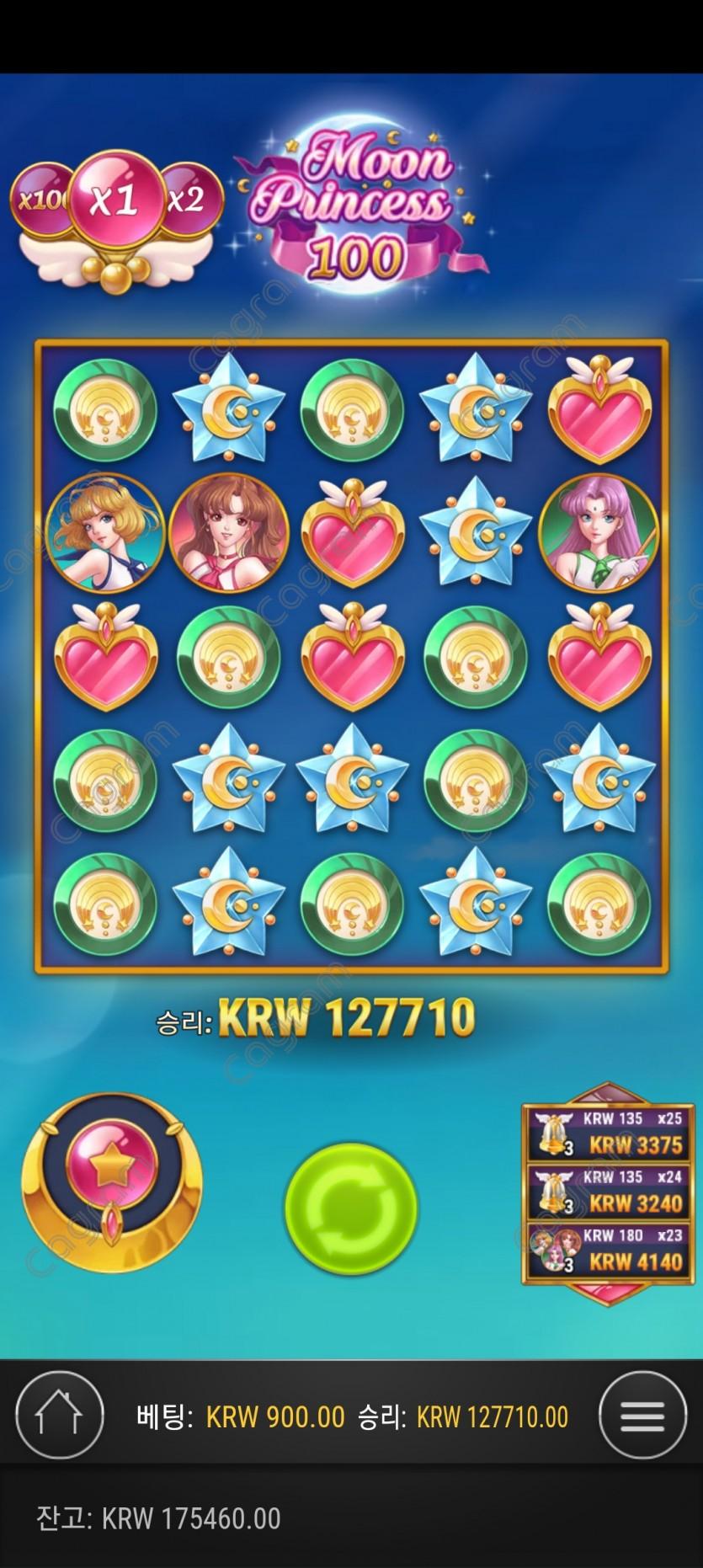703x1568 pixels.
Task: Return to the lobby with the home icon
Action: [60, 1416]
